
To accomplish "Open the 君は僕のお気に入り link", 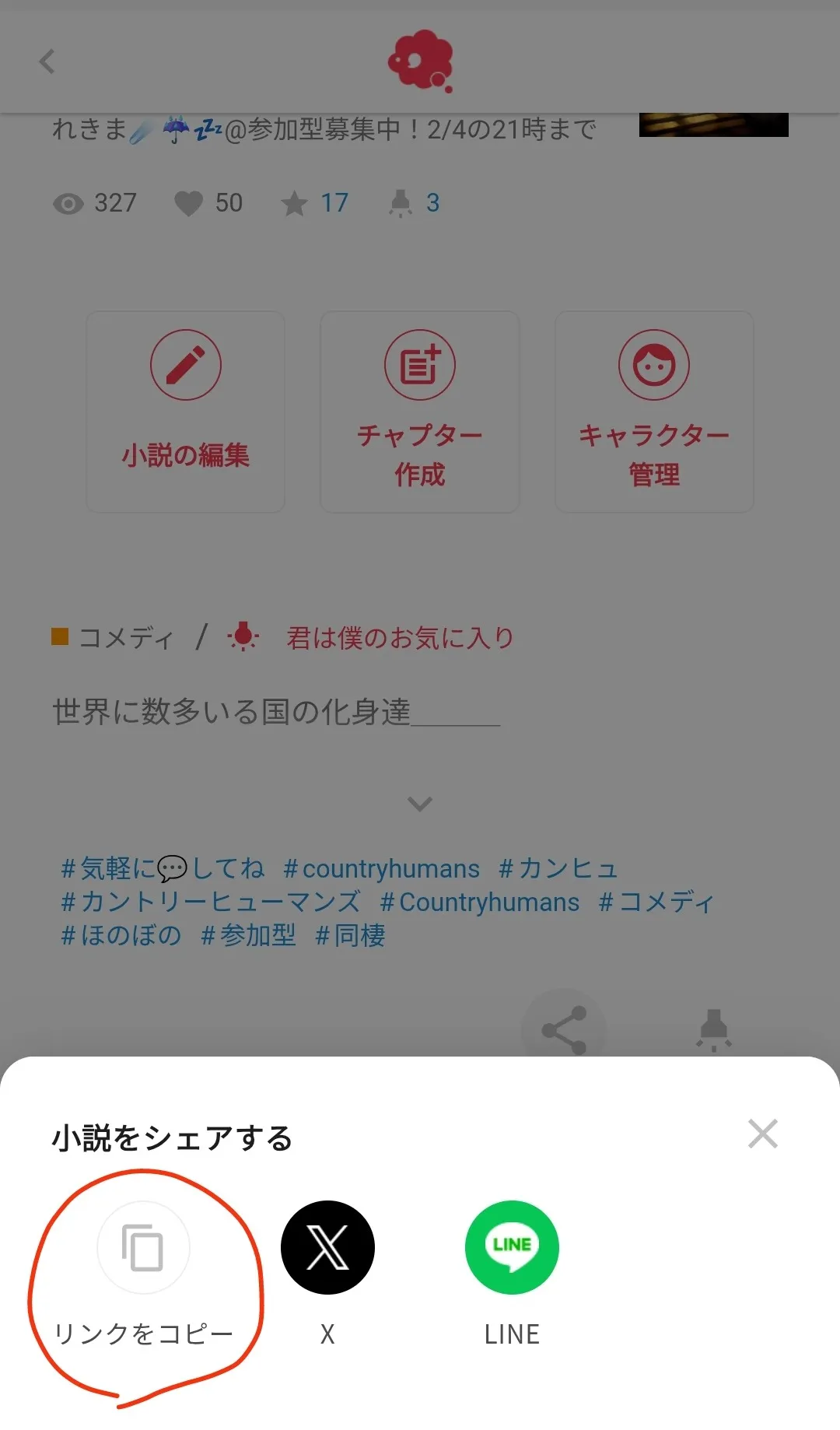I will tap(400, 638).
